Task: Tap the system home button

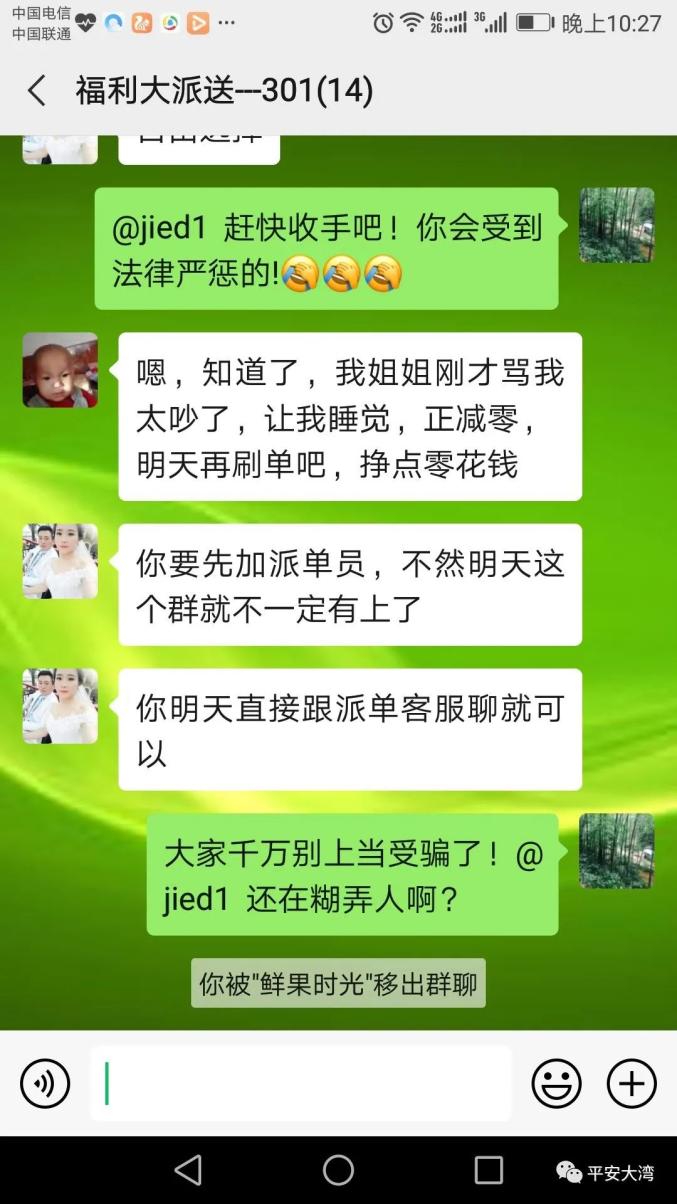Action: [x=338, y=1169]
